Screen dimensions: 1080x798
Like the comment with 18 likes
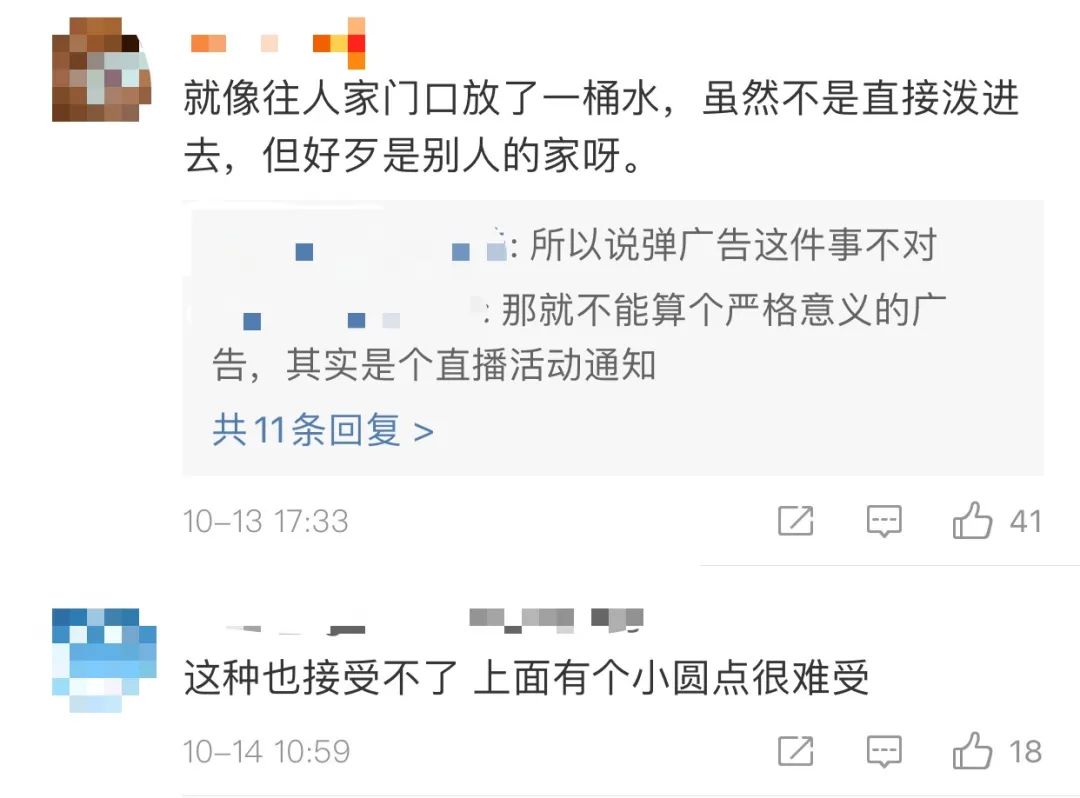[x=973, y=751]
